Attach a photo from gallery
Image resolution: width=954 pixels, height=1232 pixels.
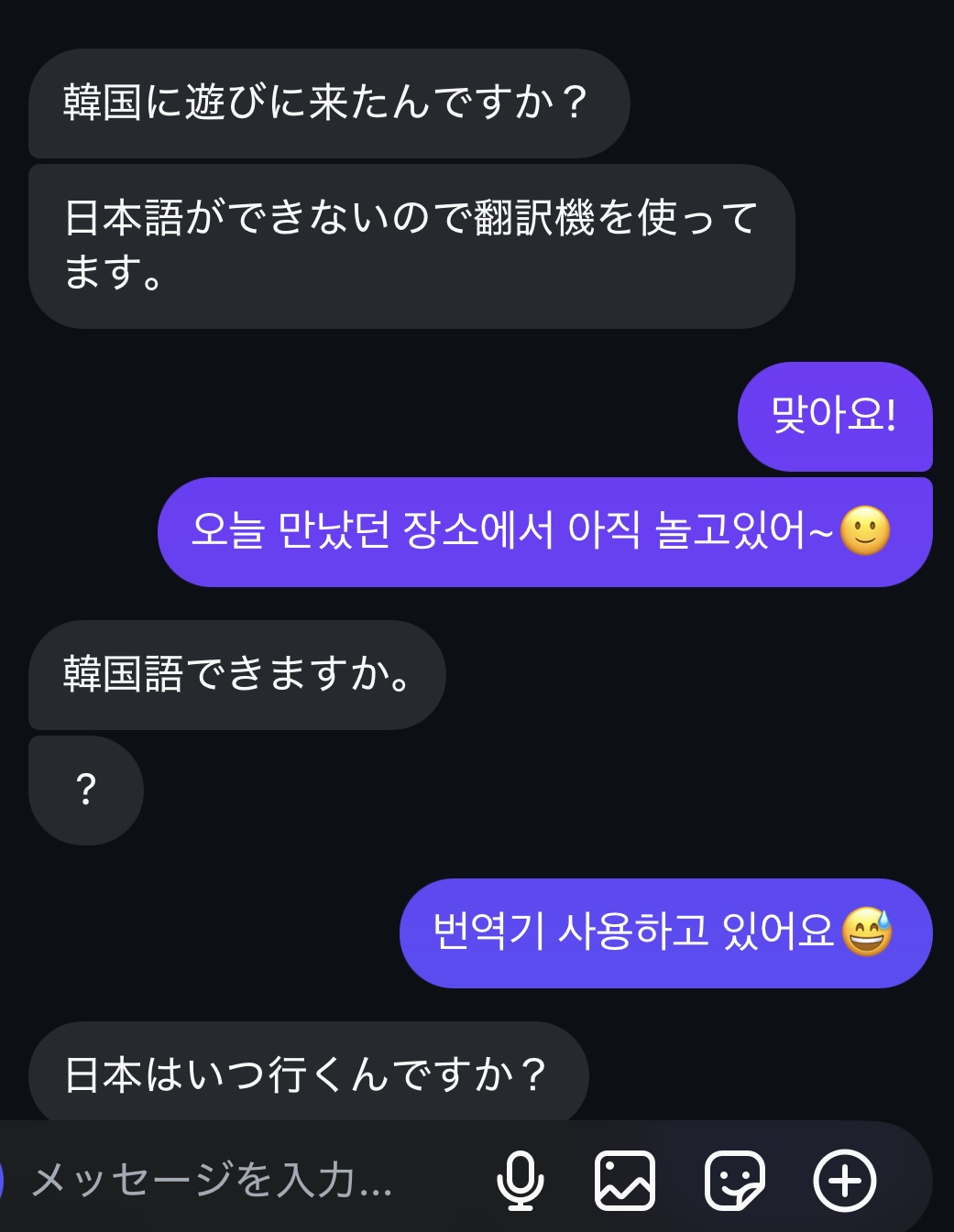tap(625, 1180)
